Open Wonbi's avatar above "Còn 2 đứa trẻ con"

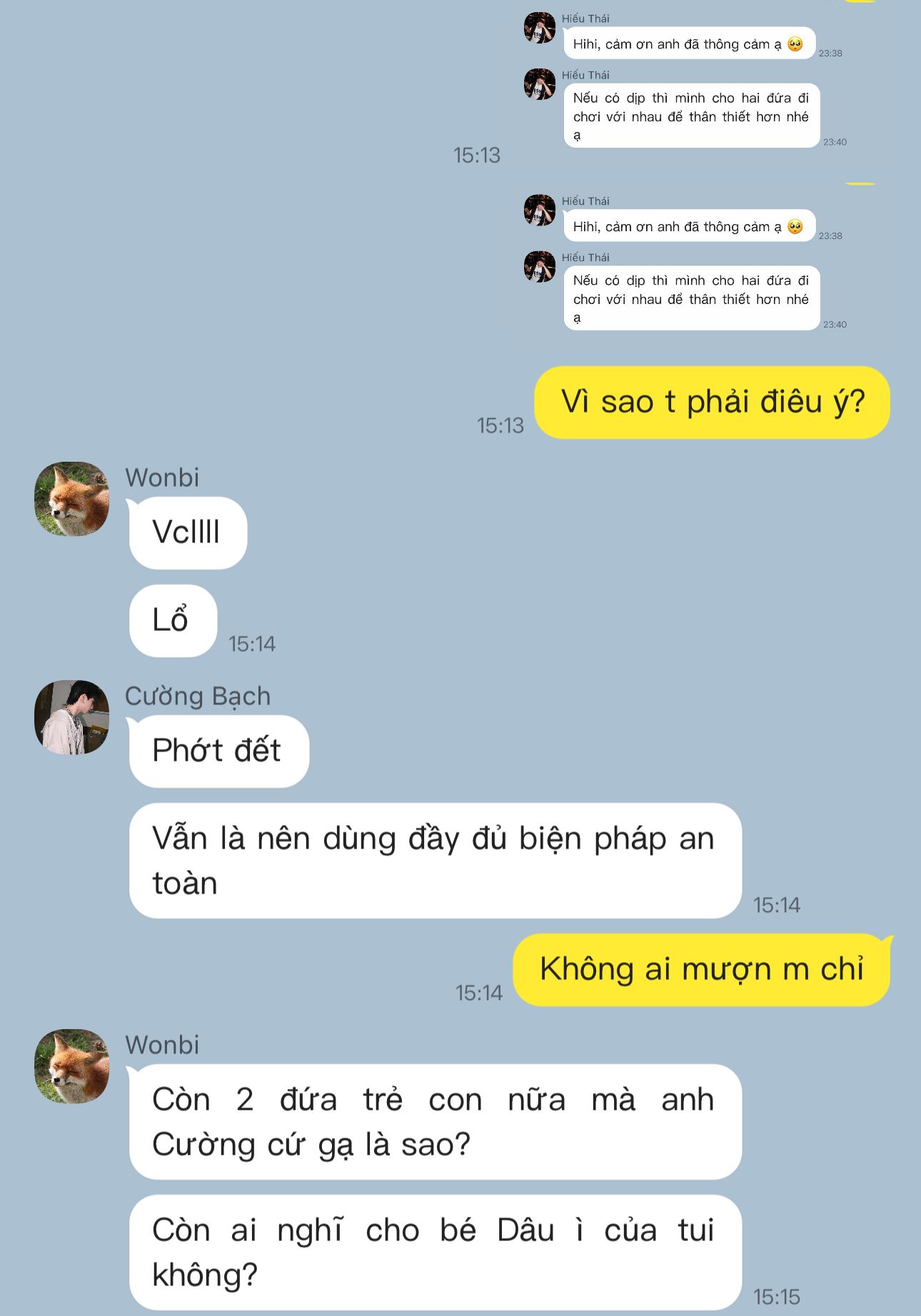[x=71, y=1066]
